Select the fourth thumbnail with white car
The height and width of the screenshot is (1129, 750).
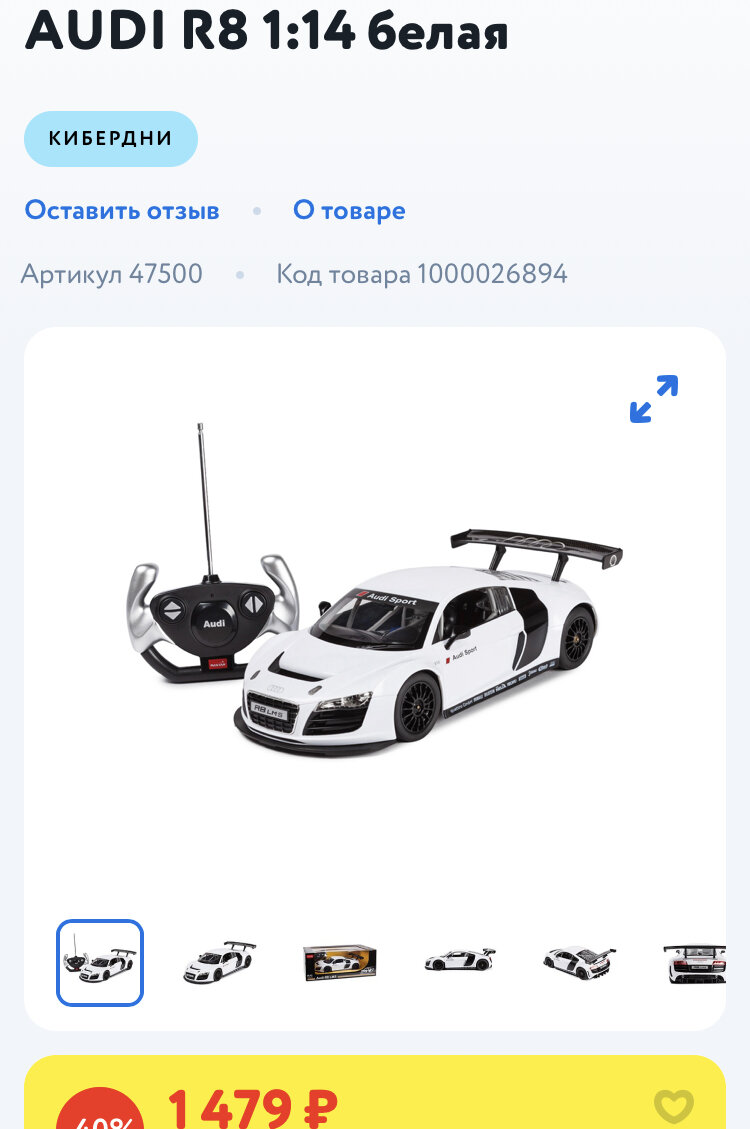coord(458,962)
